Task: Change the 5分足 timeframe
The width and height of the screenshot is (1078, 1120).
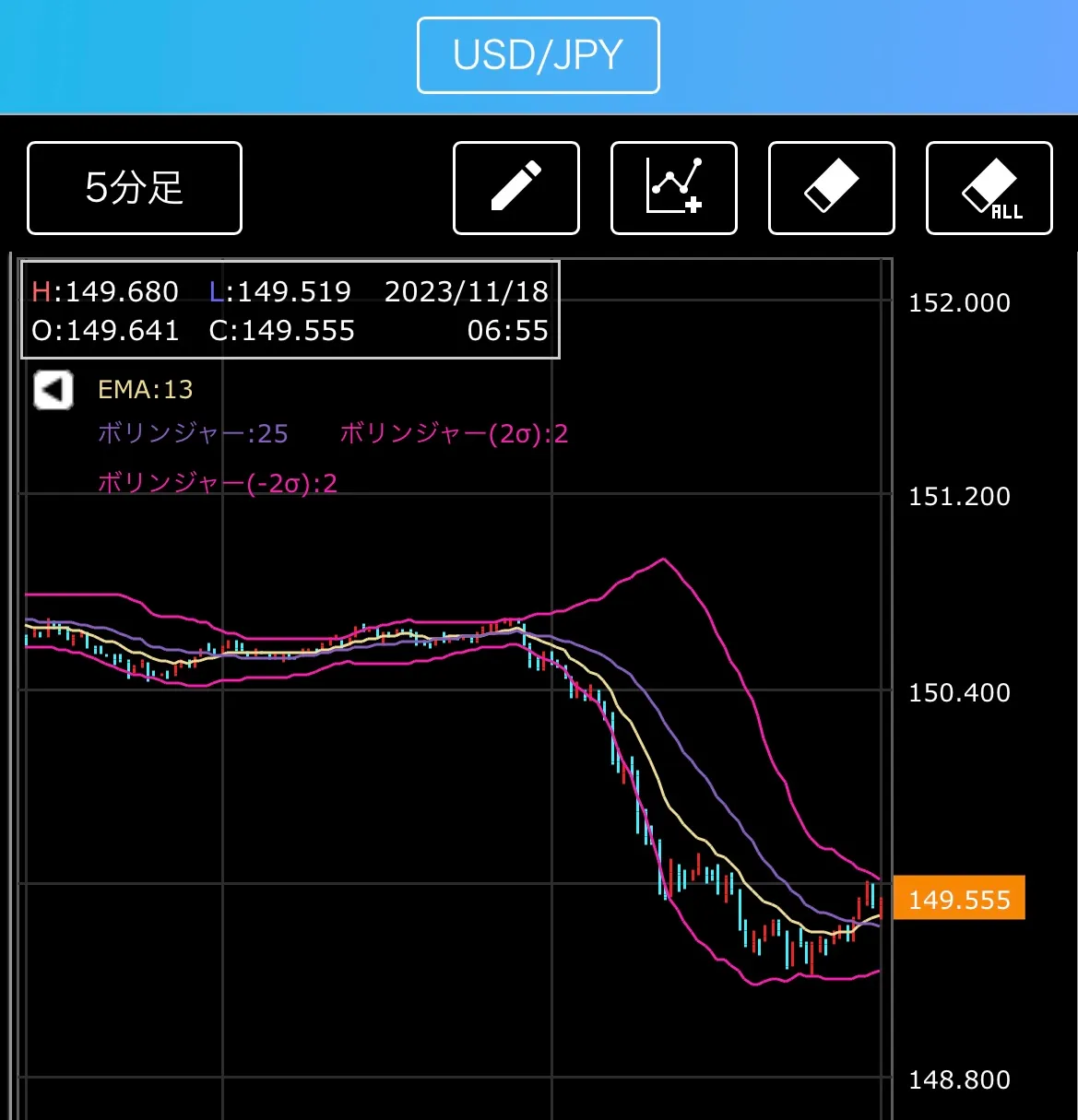Action: point(135,188)
